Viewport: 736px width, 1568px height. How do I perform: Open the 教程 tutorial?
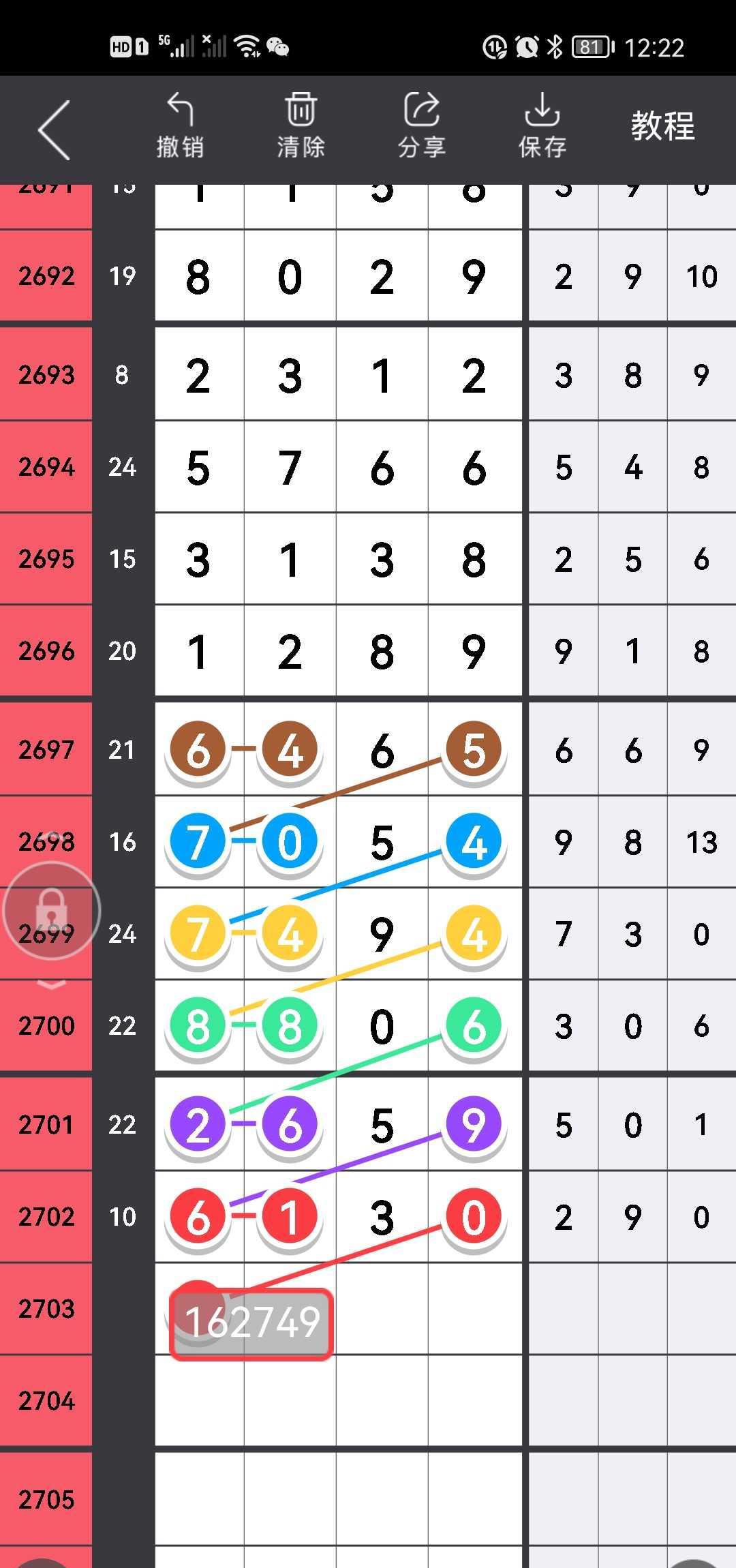(662, 127)
